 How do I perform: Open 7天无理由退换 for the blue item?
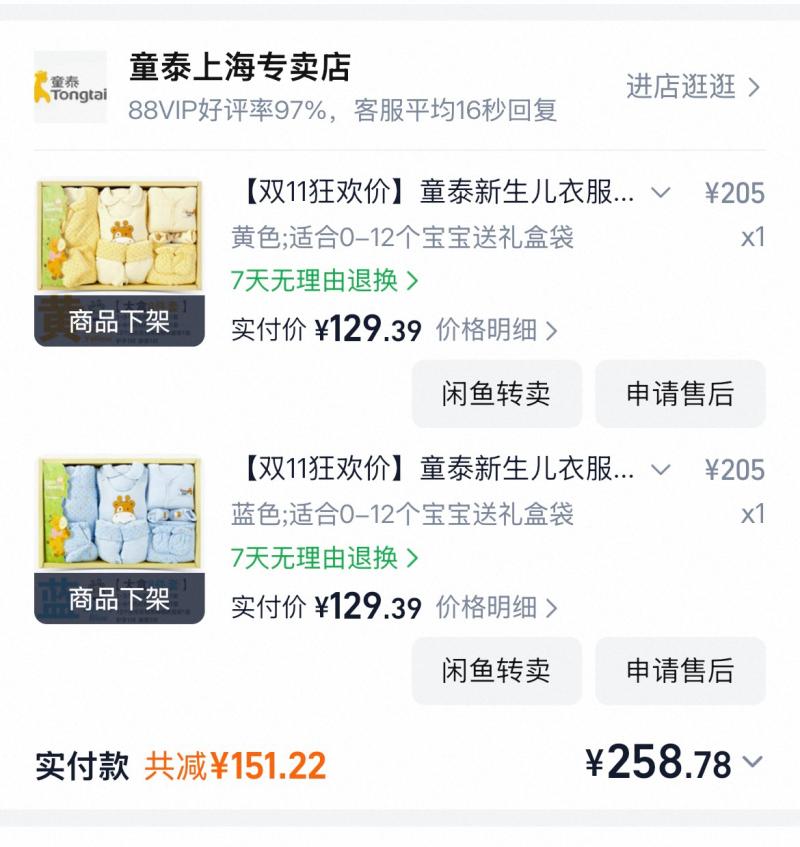325,558
